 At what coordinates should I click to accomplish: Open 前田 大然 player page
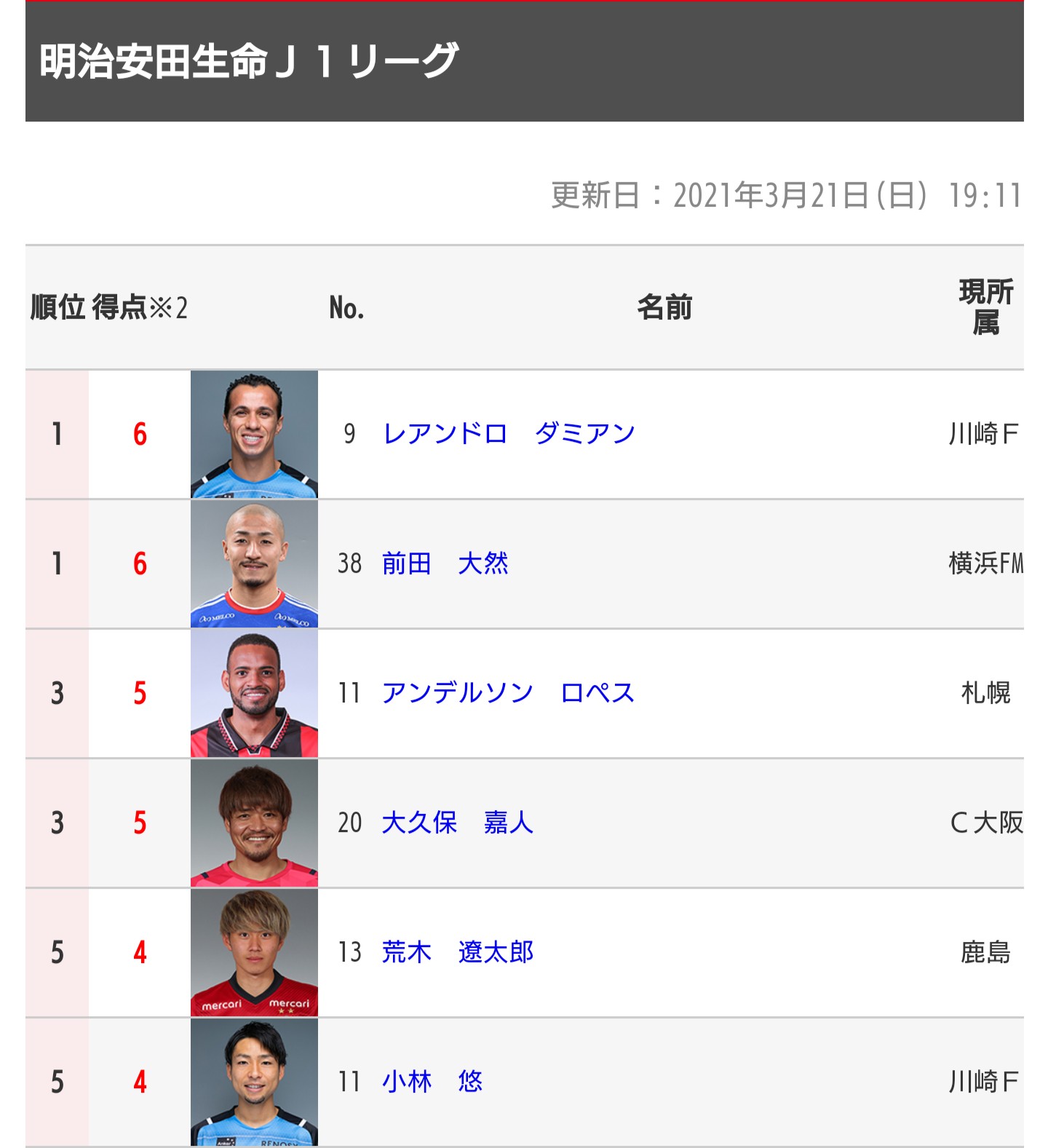pos(444,563)
